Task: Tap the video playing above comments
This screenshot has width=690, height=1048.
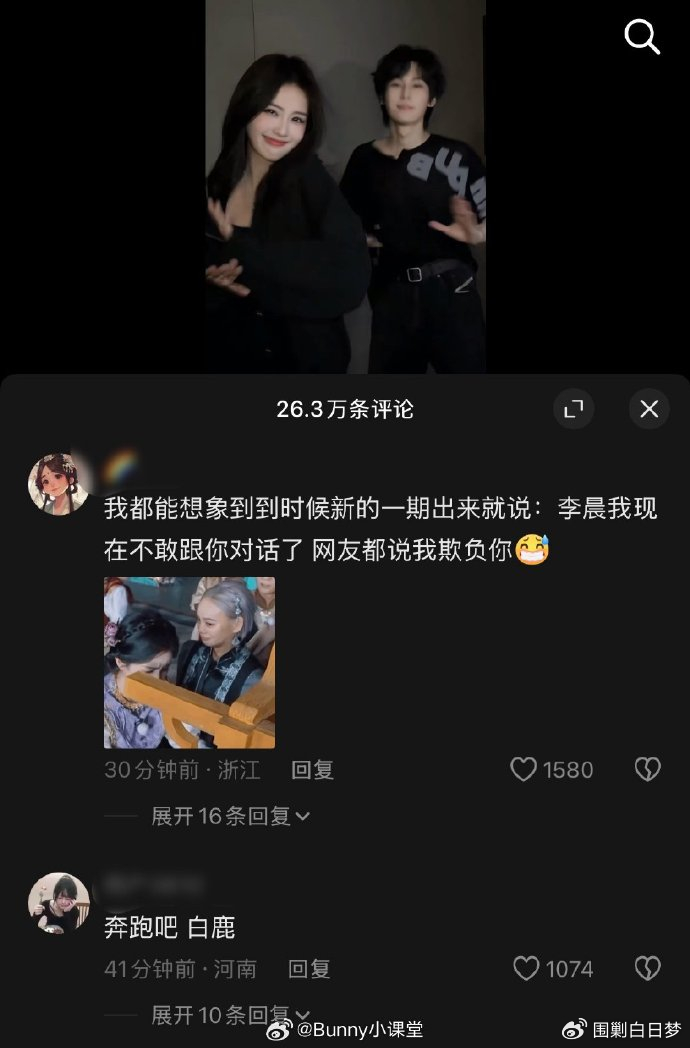Action: [x=345, y=186]
